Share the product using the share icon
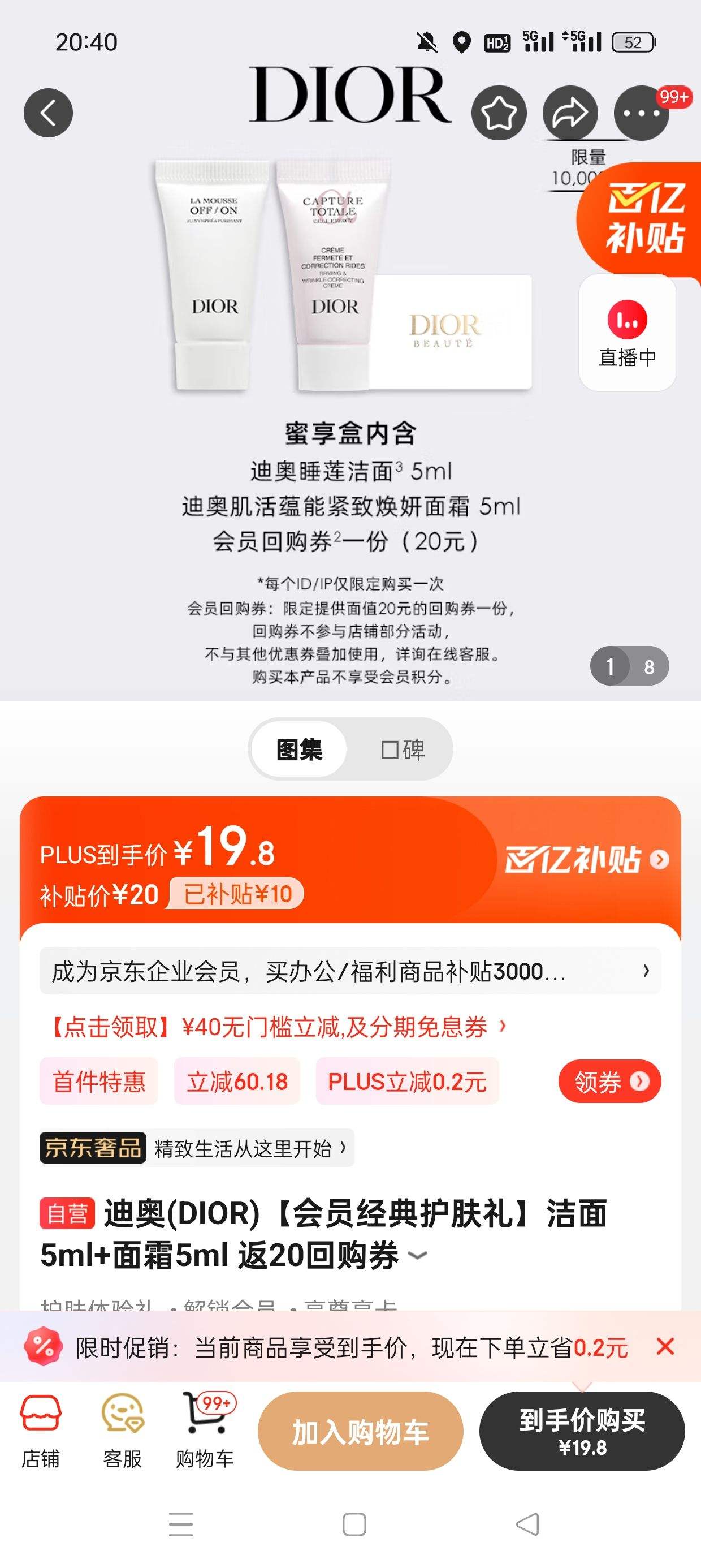Viewport: 701px width, 1568px height. tap(570, 112)
